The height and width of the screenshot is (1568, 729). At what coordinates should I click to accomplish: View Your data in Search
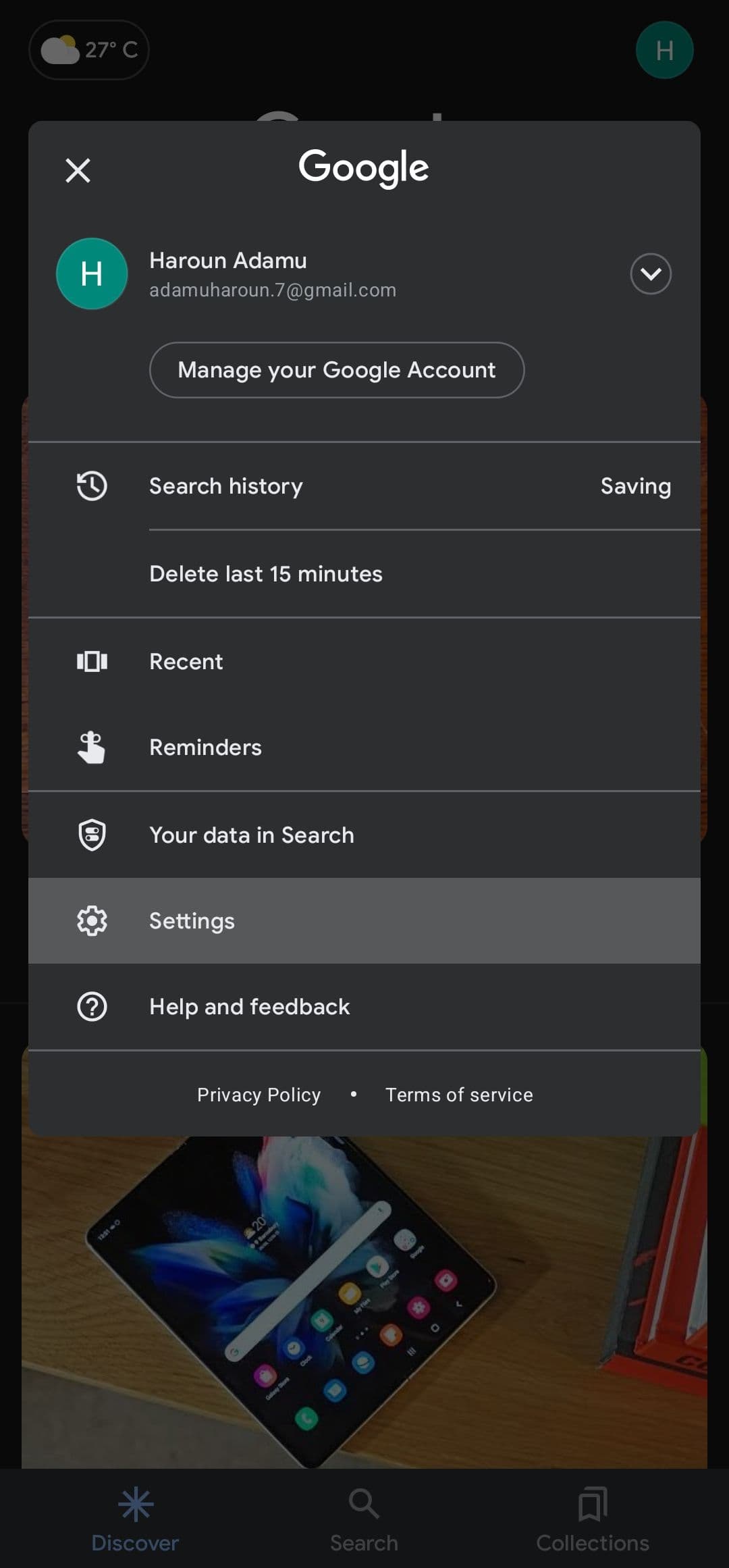251,835
